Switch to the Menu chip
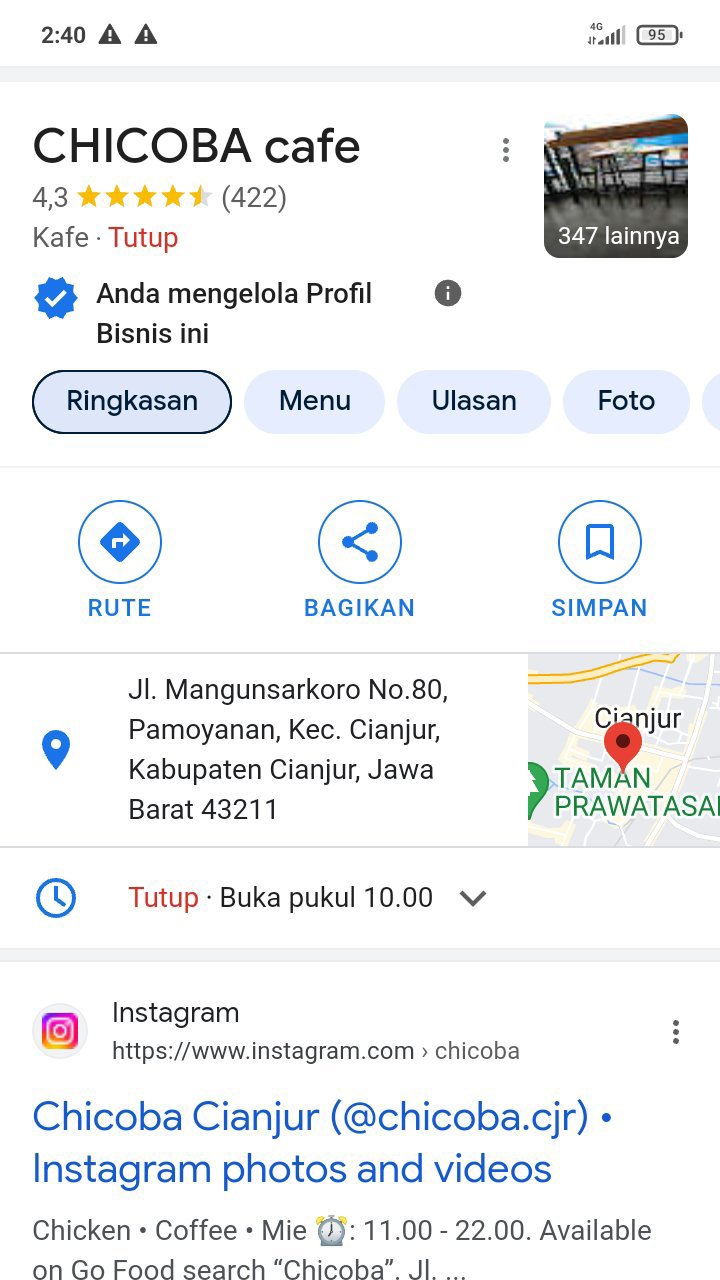 pyautogui.click(x=315, y=401)
